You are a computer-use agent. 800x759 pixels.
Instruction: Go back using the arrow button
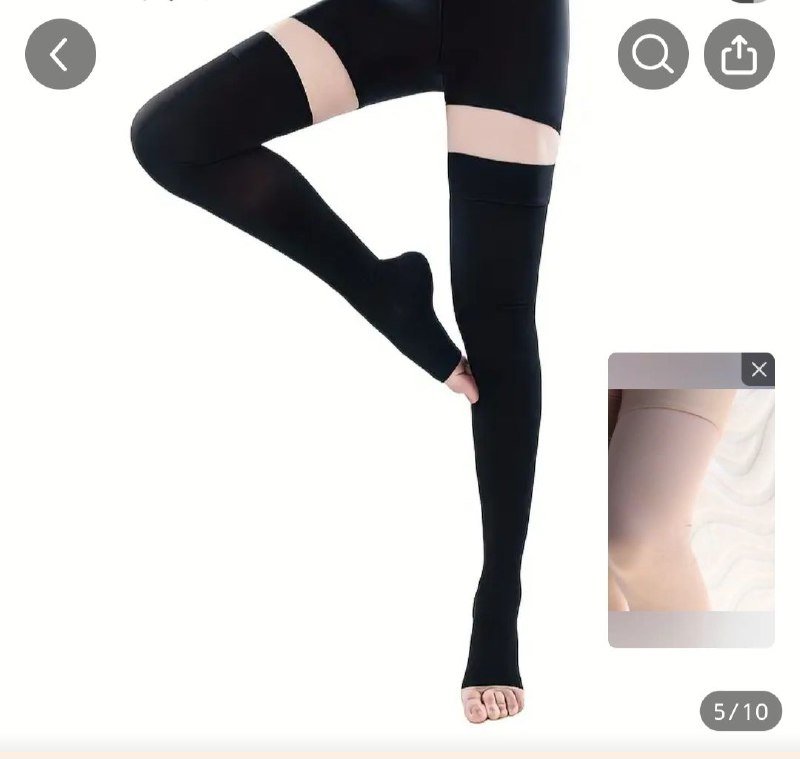[x=60, y=54]
